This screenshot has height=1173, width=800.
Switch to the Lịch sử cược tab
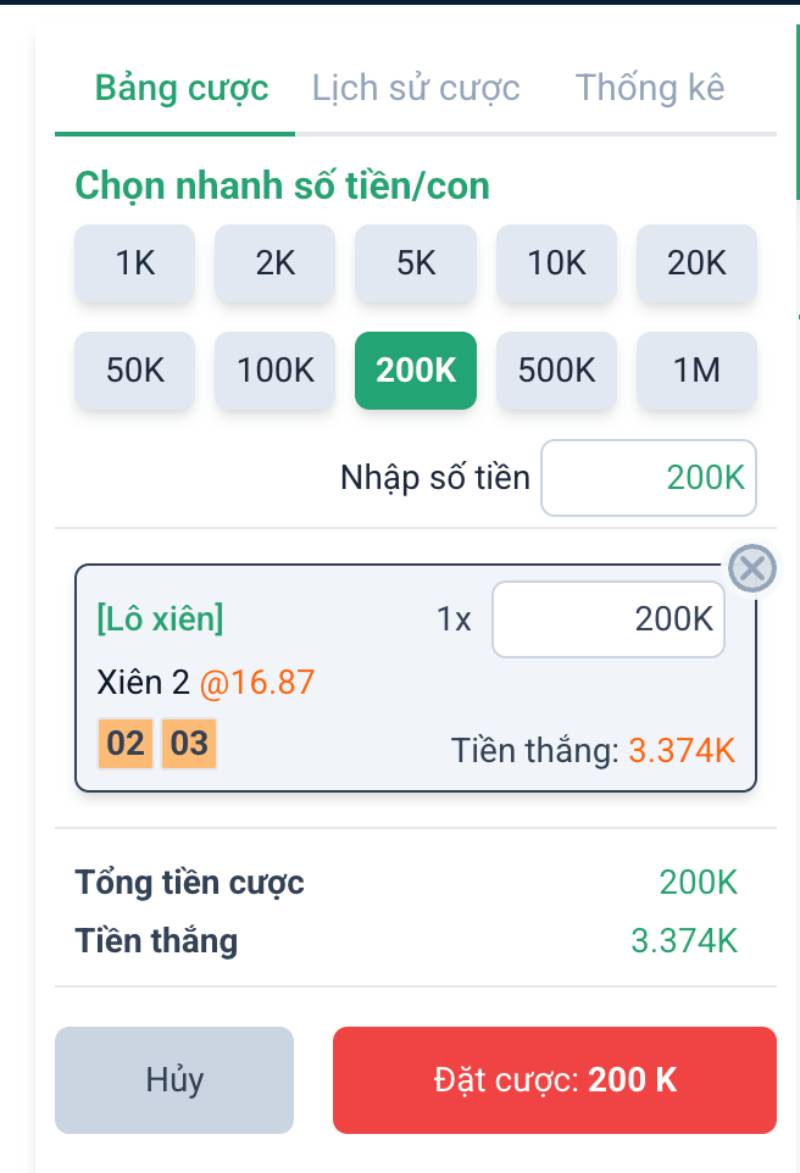(416, 88)
